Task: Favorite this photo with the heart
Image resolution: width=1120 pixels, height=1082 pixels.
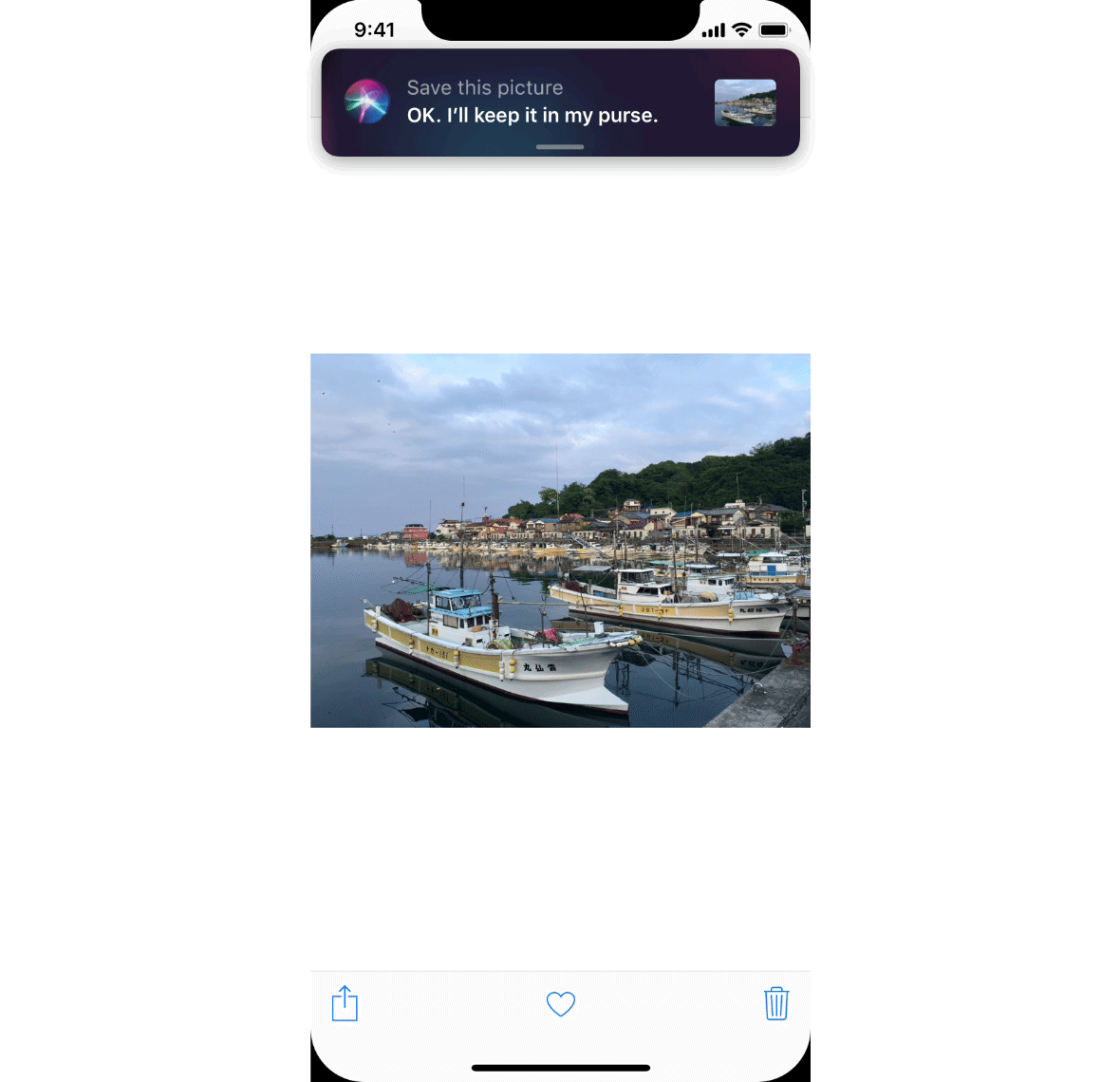Action: tap(561, 1003)
